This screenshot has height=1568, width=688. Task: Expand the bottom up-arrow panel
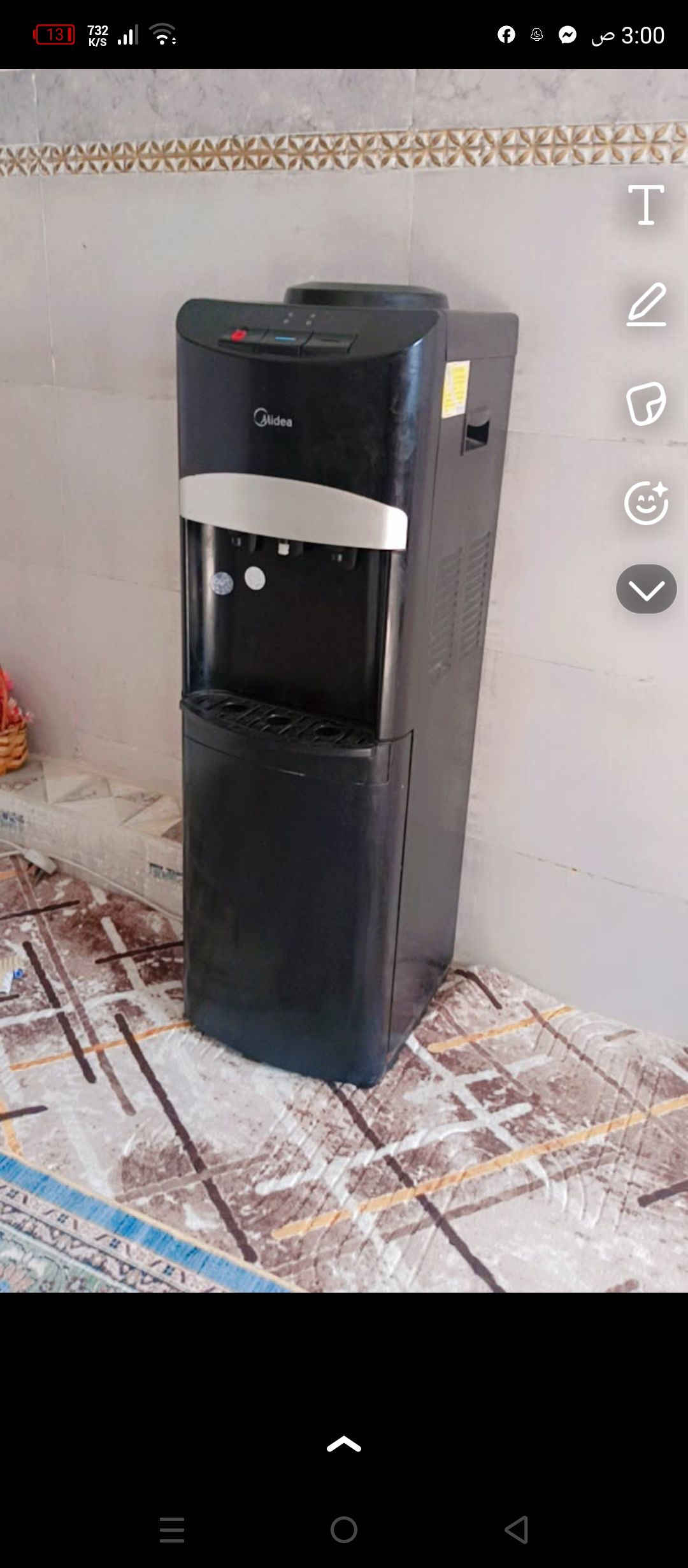click(x=344, y=1444)
